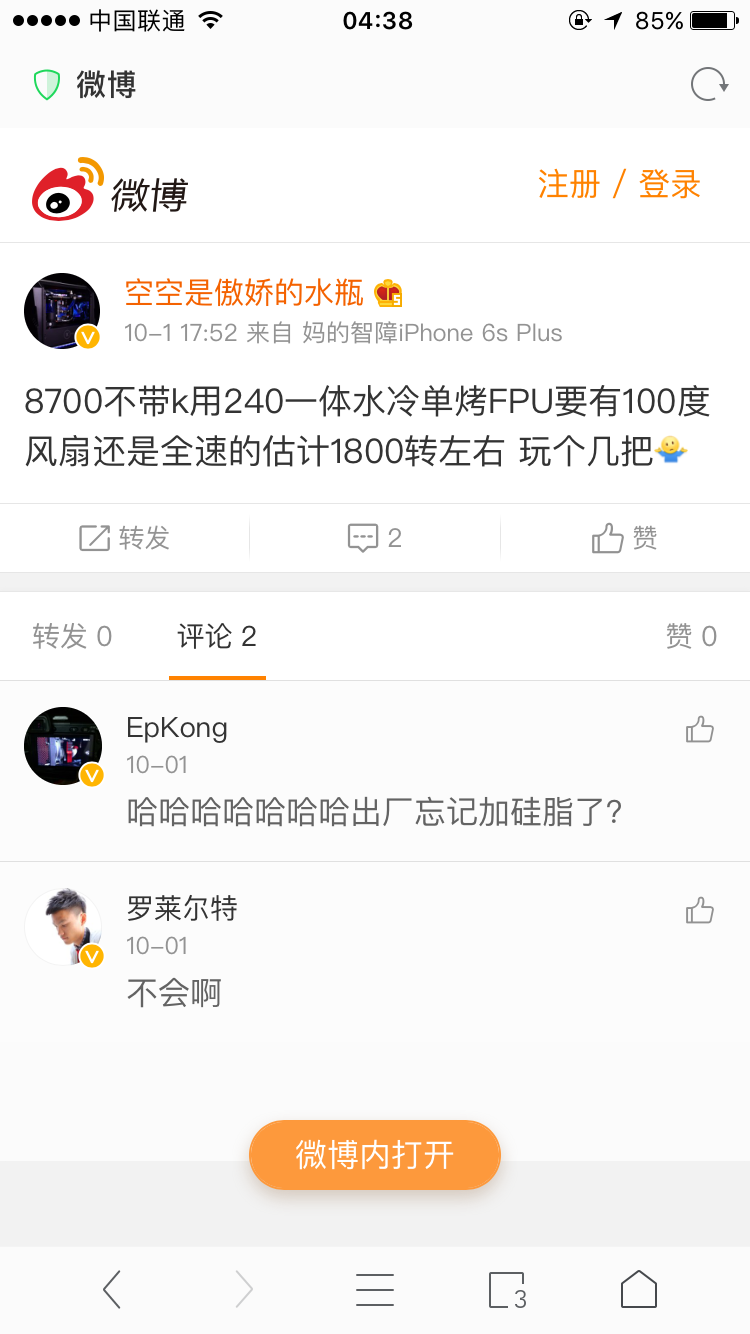Open the Weibo refresh icon at top right
The width and height of the screenshot is (750, 1334).
708,85
